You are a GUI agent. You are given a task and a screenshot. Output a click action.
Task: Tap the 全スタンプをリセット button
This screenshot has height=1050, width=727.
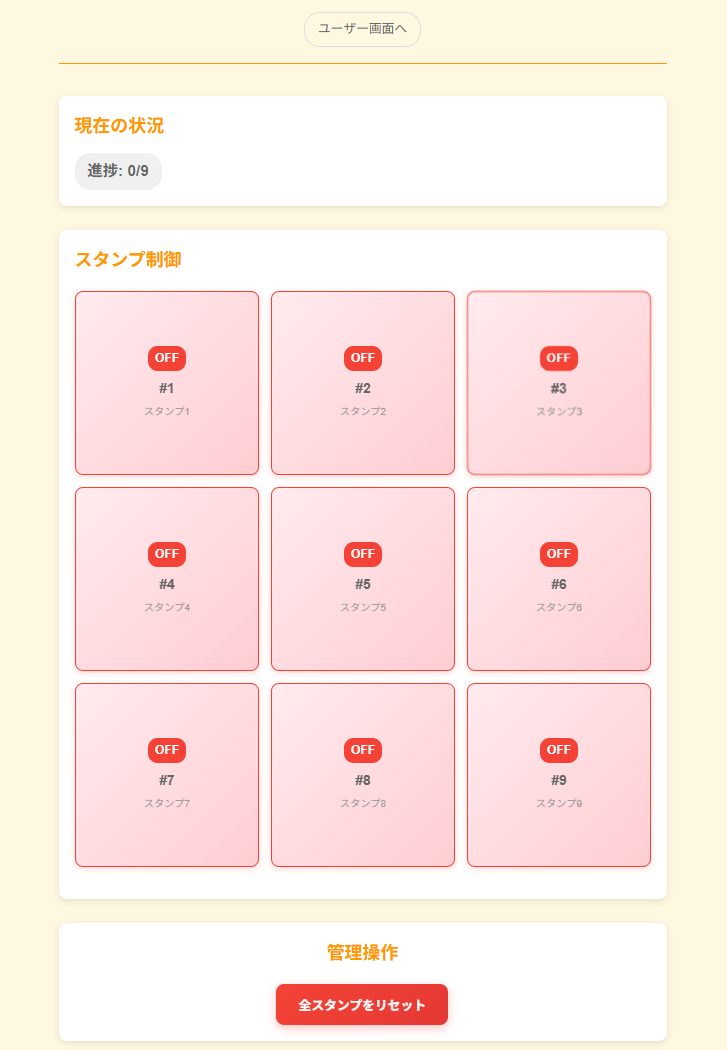(362, 1005)
